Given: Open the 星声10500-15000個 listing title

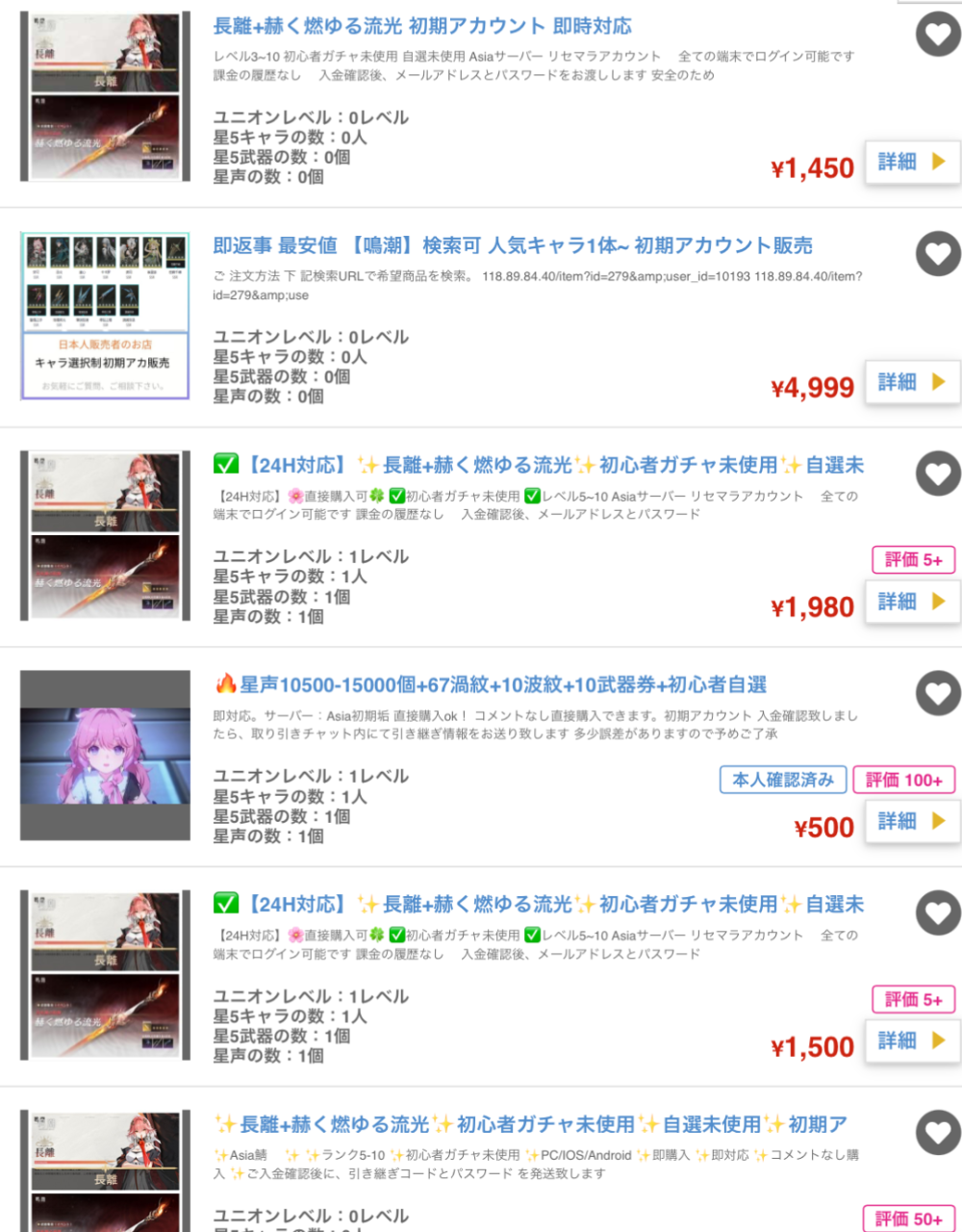Looking at the screenshot, I should point(491,684).
